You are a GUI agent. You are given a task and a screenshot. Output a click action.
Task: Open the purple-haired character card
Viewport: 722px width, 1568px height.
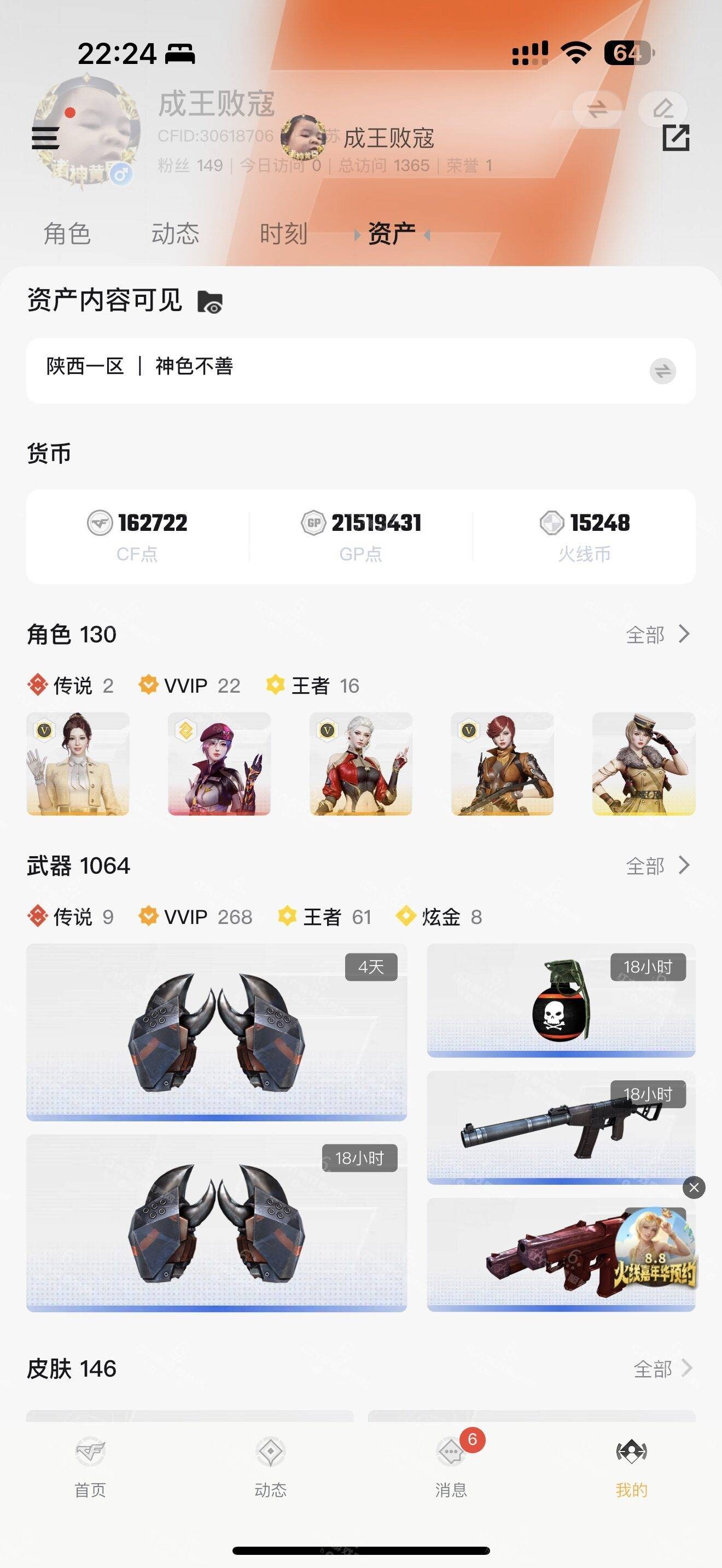[219, 763]
